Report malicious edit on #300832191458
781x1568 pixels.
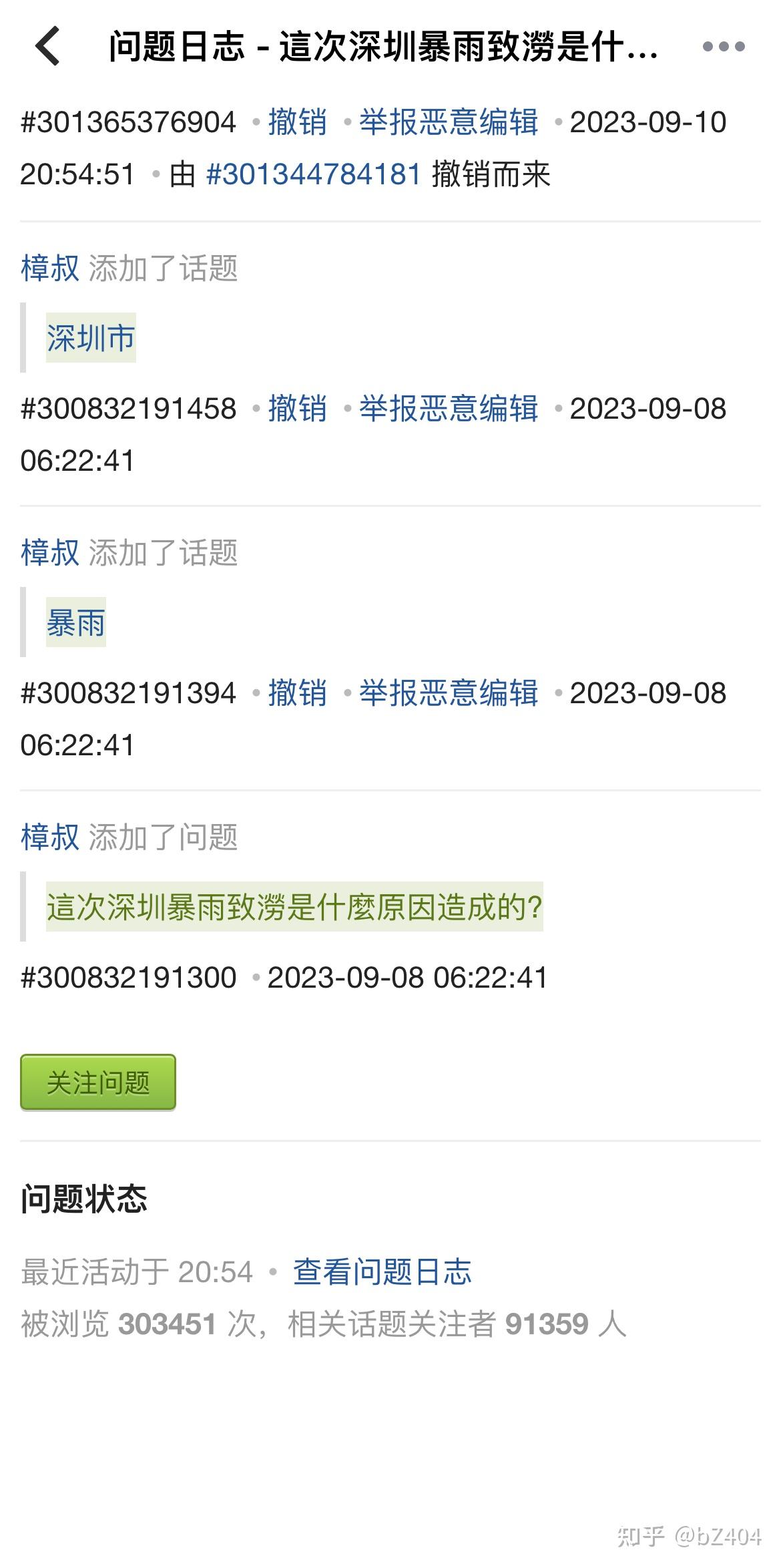449,409
